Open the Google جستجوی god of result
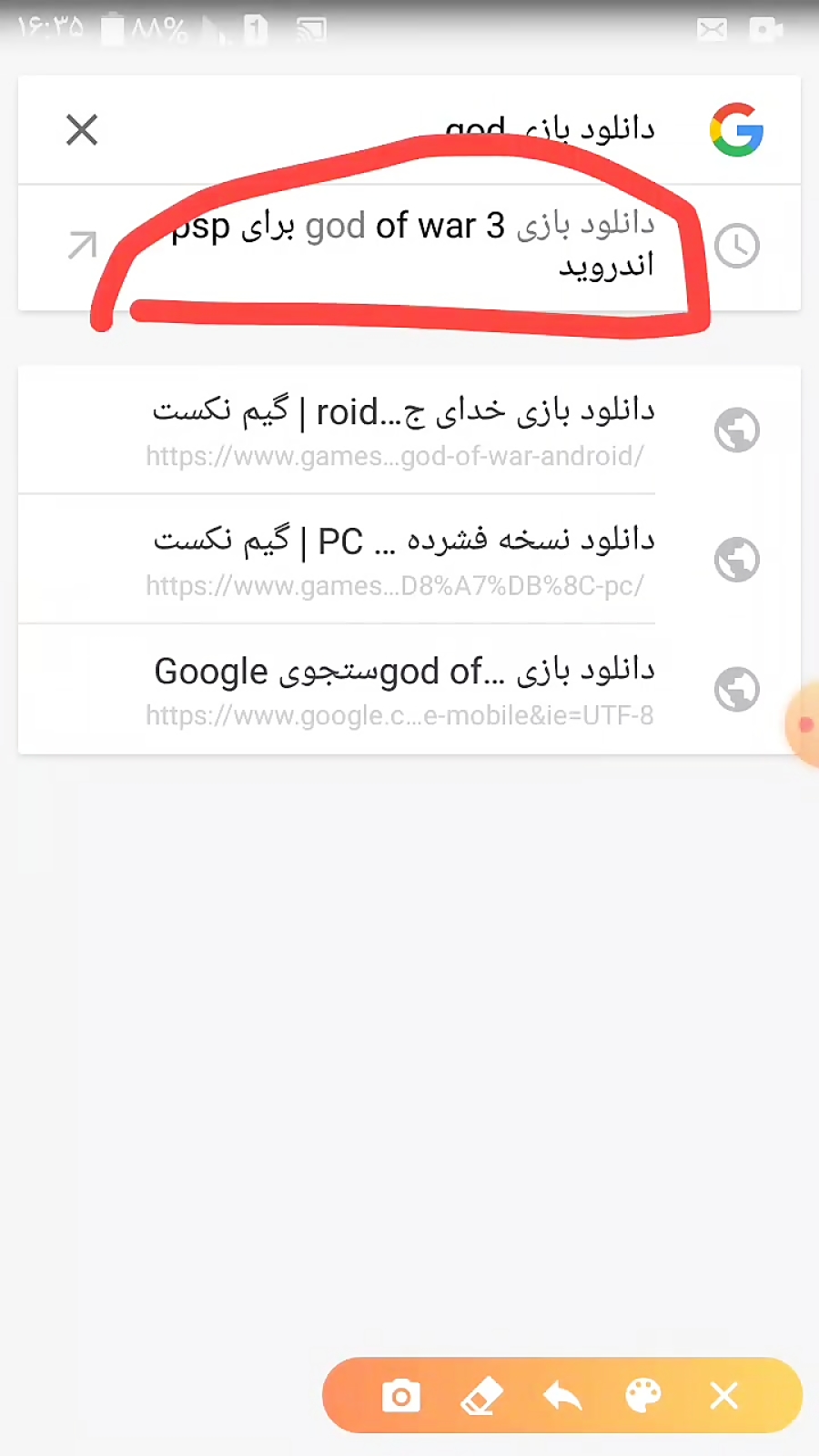 tap(409, 690)
